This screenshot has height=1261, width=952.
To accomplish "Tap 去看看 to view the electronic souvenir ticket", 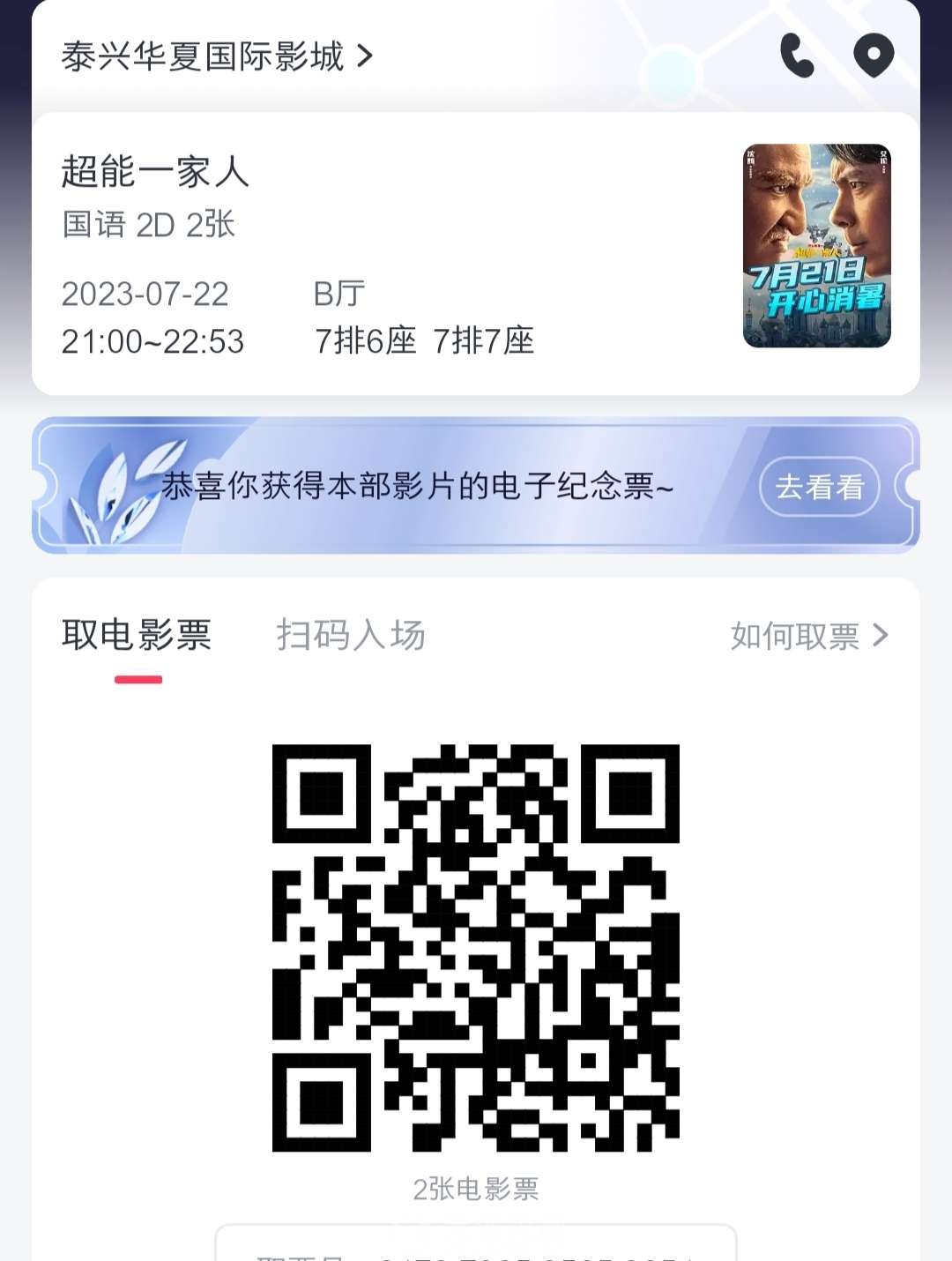I will coord(819,487).
